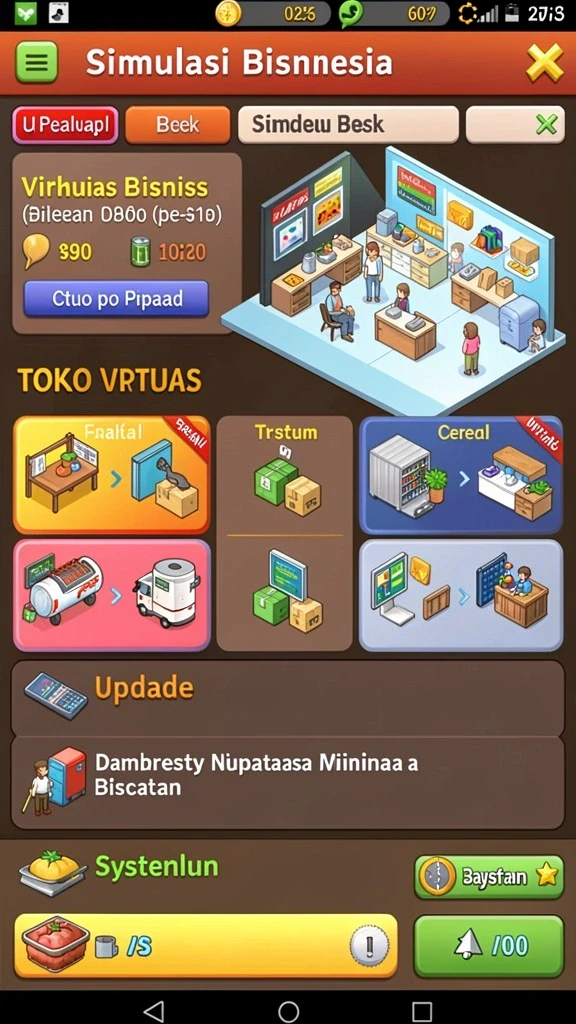This screenshot has width=576, height=1024.
Task: Tap the yellow bar with exclamation badge
Action: [205, 946]
